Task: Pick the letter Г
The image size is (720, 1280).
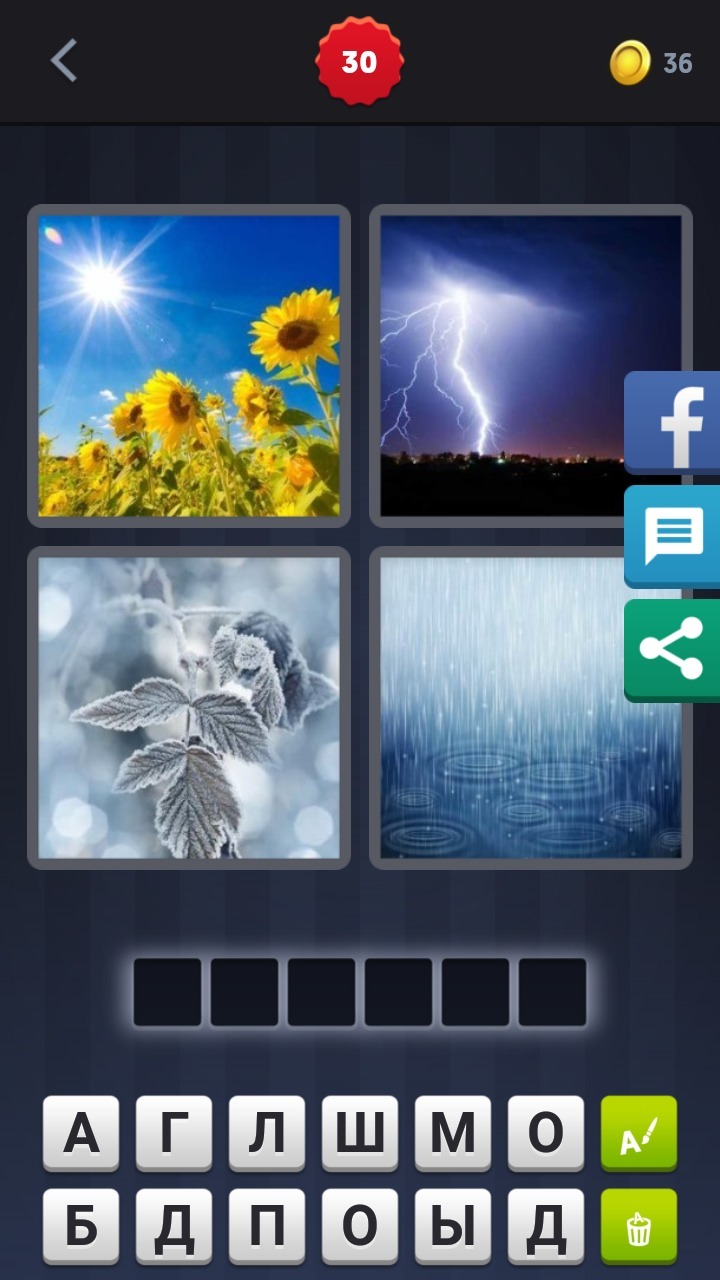Action: pyautogui.click(x=174, y=1133)
